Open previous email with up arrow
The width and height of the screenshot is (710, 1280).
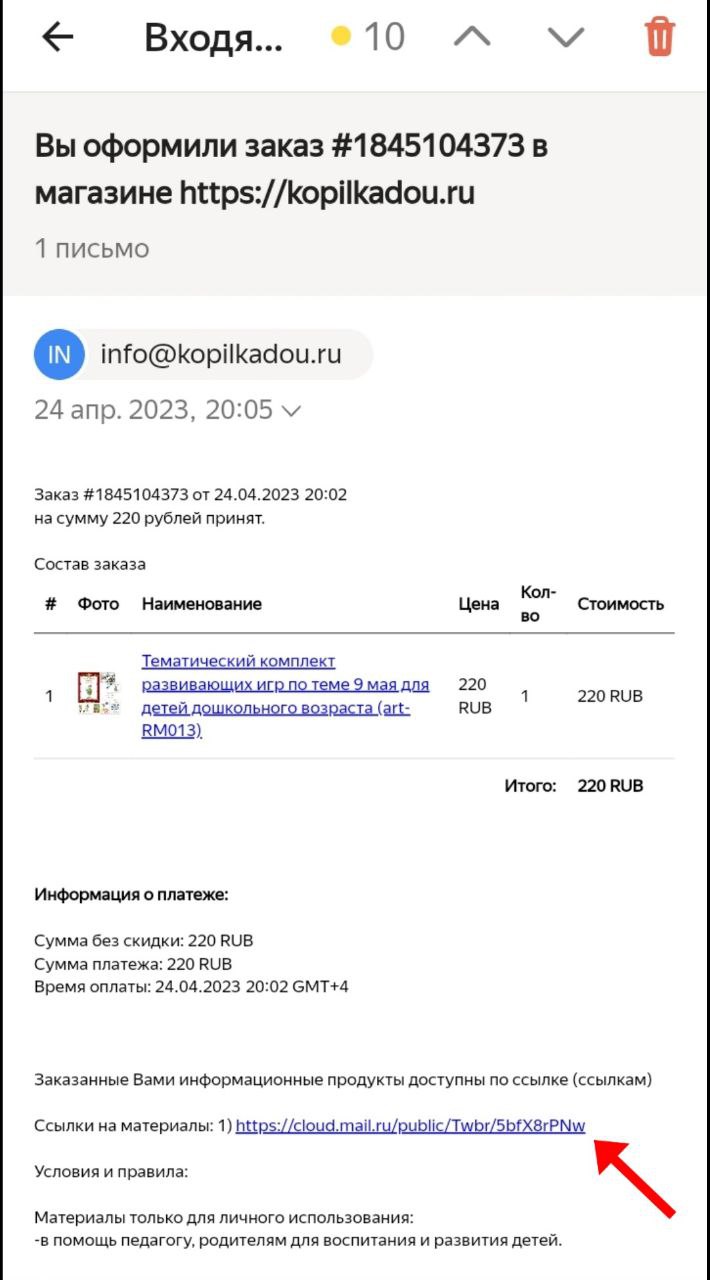pyautogui.click(x=472, y=38)
